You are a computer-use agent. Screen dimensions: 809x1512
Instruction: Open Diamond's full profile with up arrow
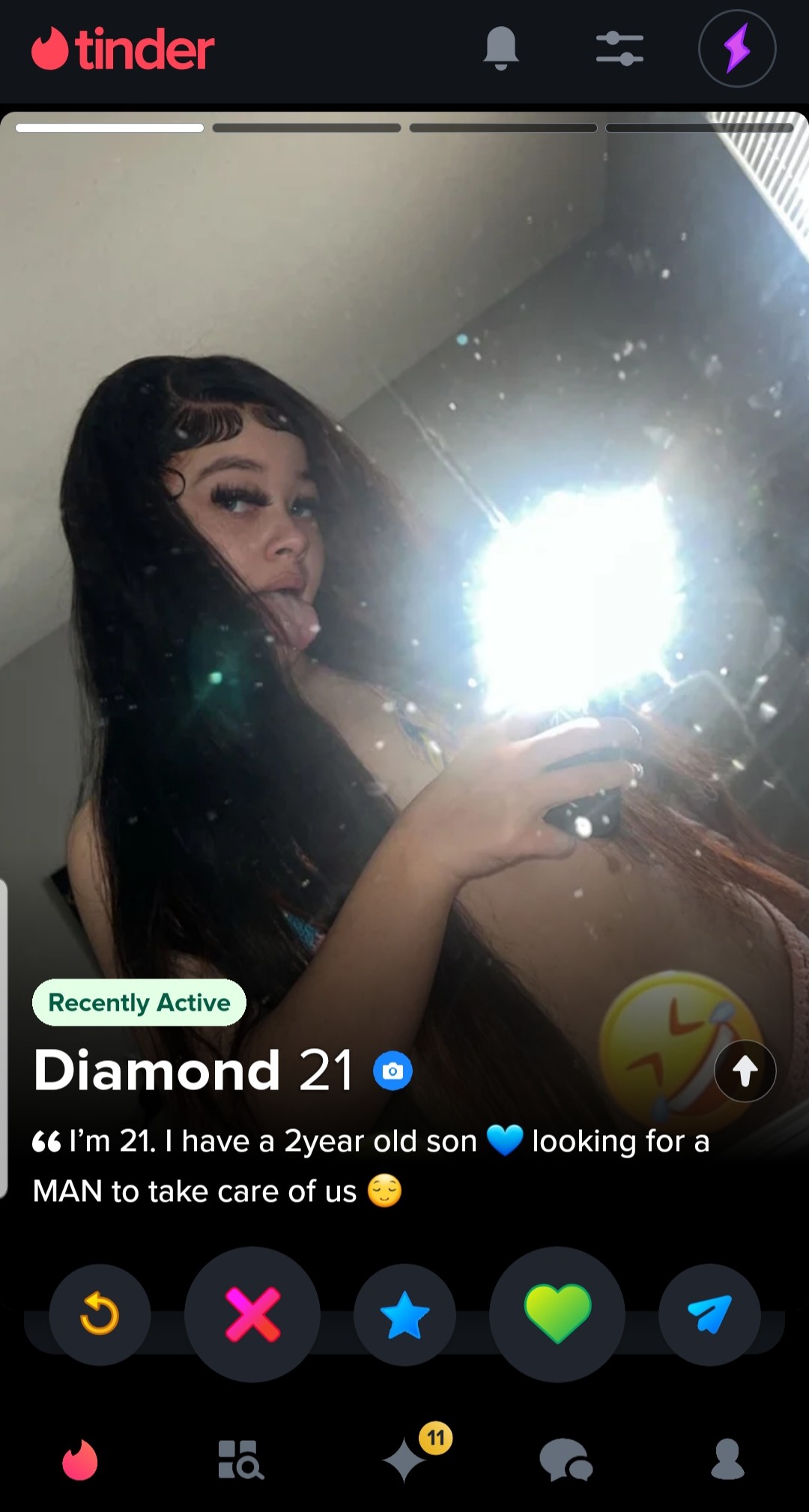[x=745, y=1071]
